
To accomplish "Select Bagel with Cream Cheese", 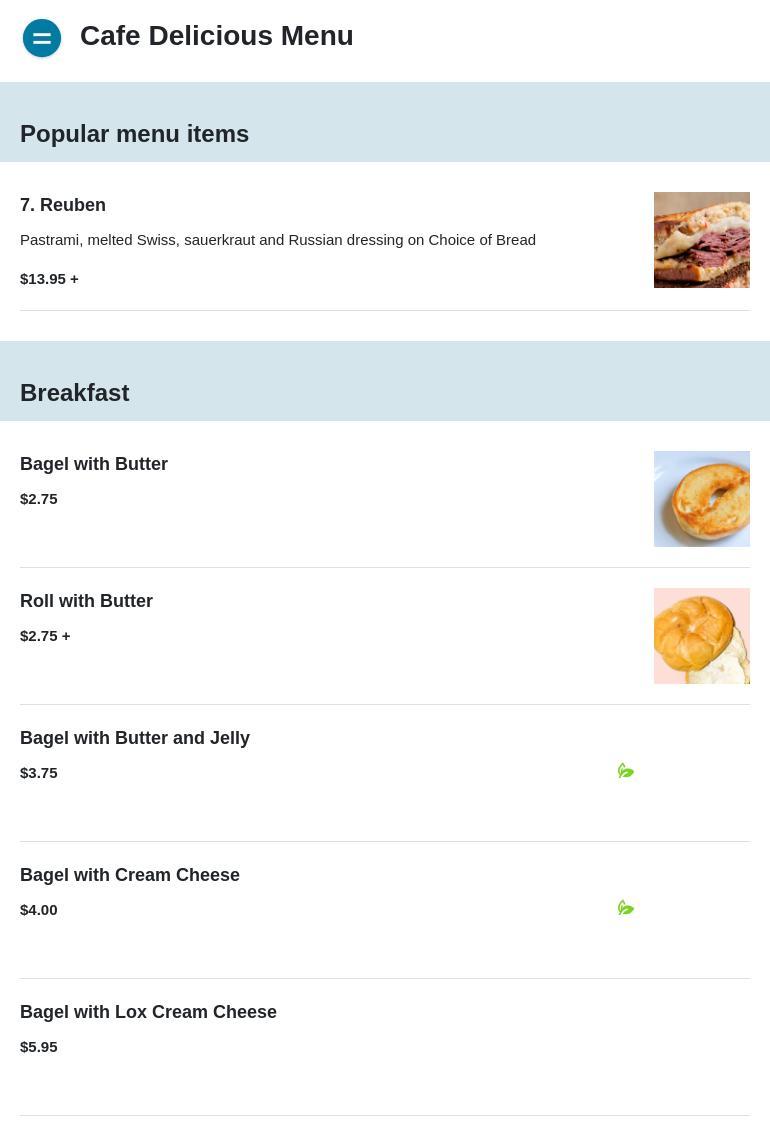I will [x=130, y=875].
